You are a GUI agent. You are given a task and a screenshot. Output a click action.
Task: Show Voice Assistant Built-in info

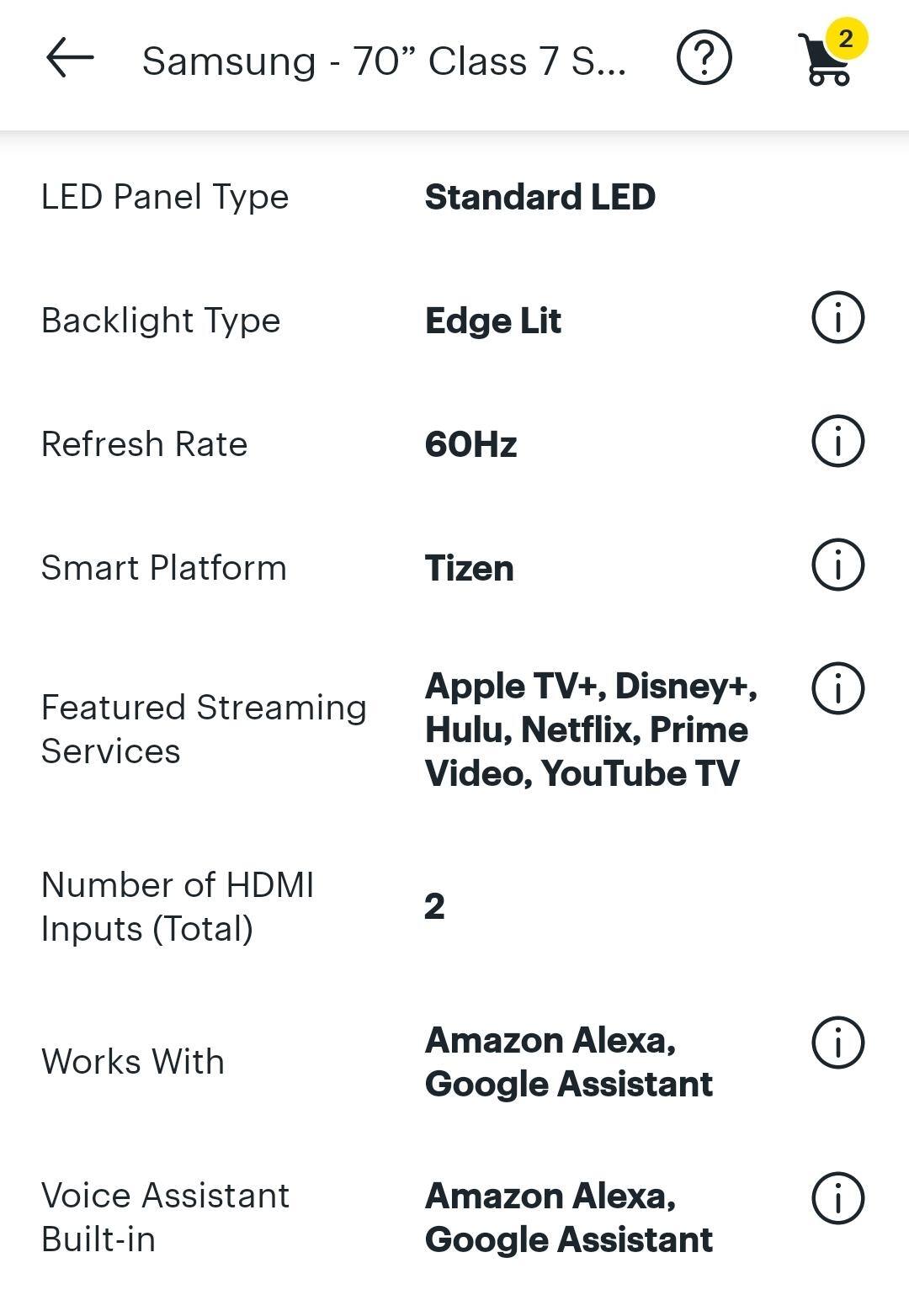tap(837, 1197)
